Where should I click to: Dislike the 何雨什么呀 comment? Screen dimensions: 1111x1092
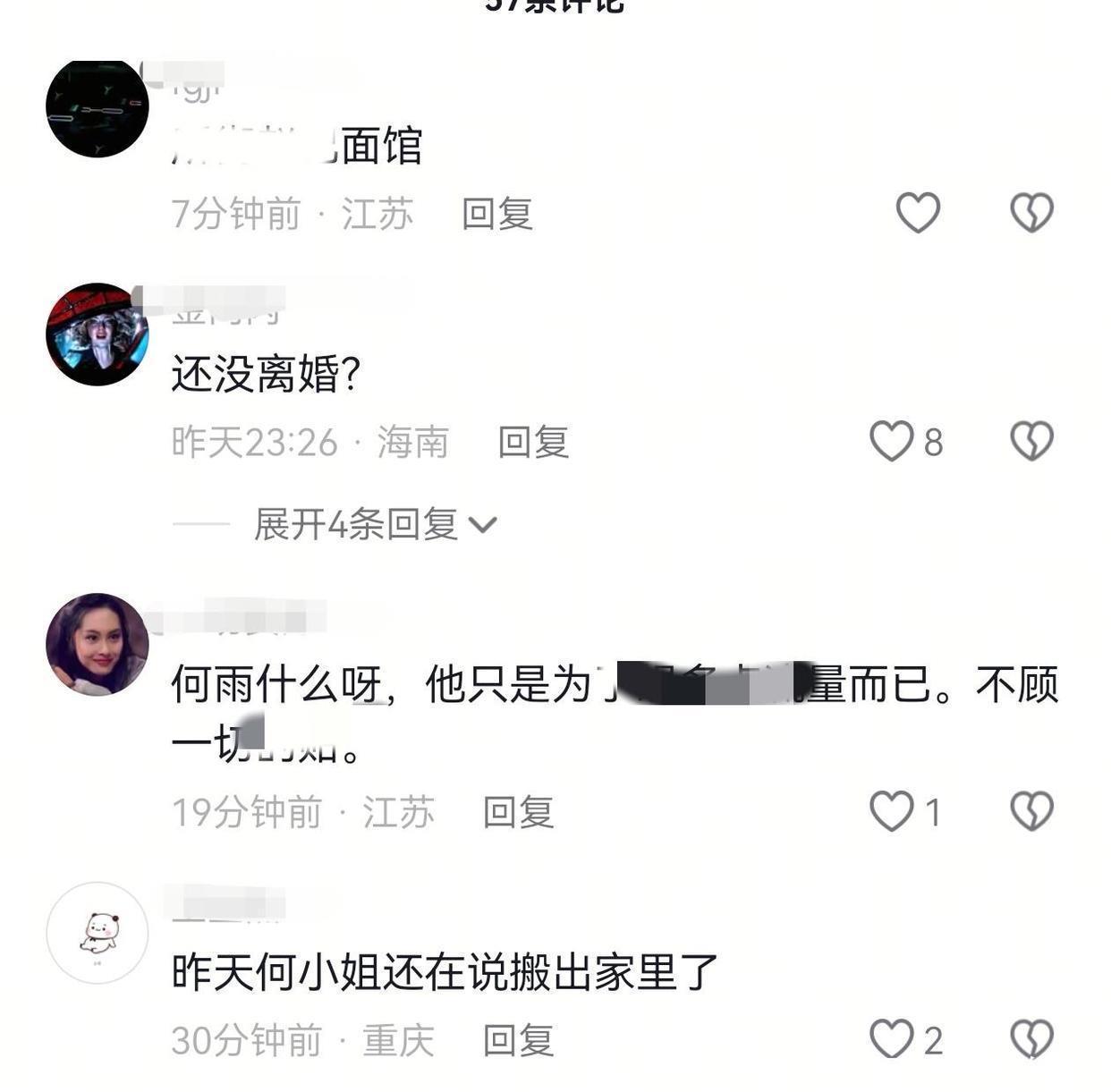pyautogui.click(x=1031, y=811)
